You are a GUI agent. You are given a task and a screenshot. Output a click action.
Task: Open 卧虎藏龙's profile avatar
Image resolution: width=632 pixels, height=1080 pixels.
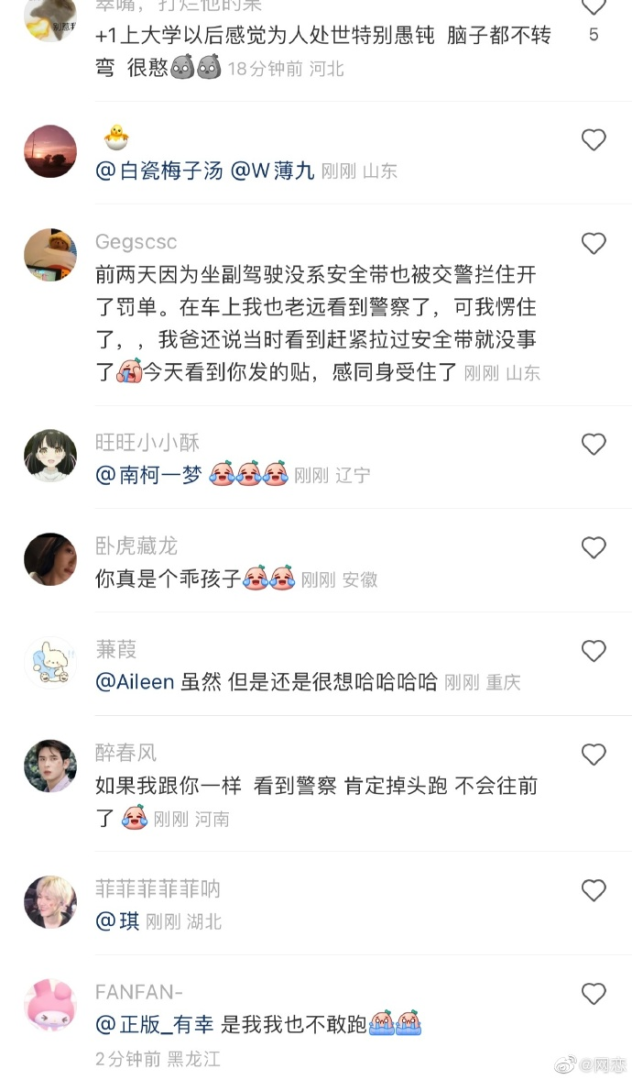click(x=50, y=559)
